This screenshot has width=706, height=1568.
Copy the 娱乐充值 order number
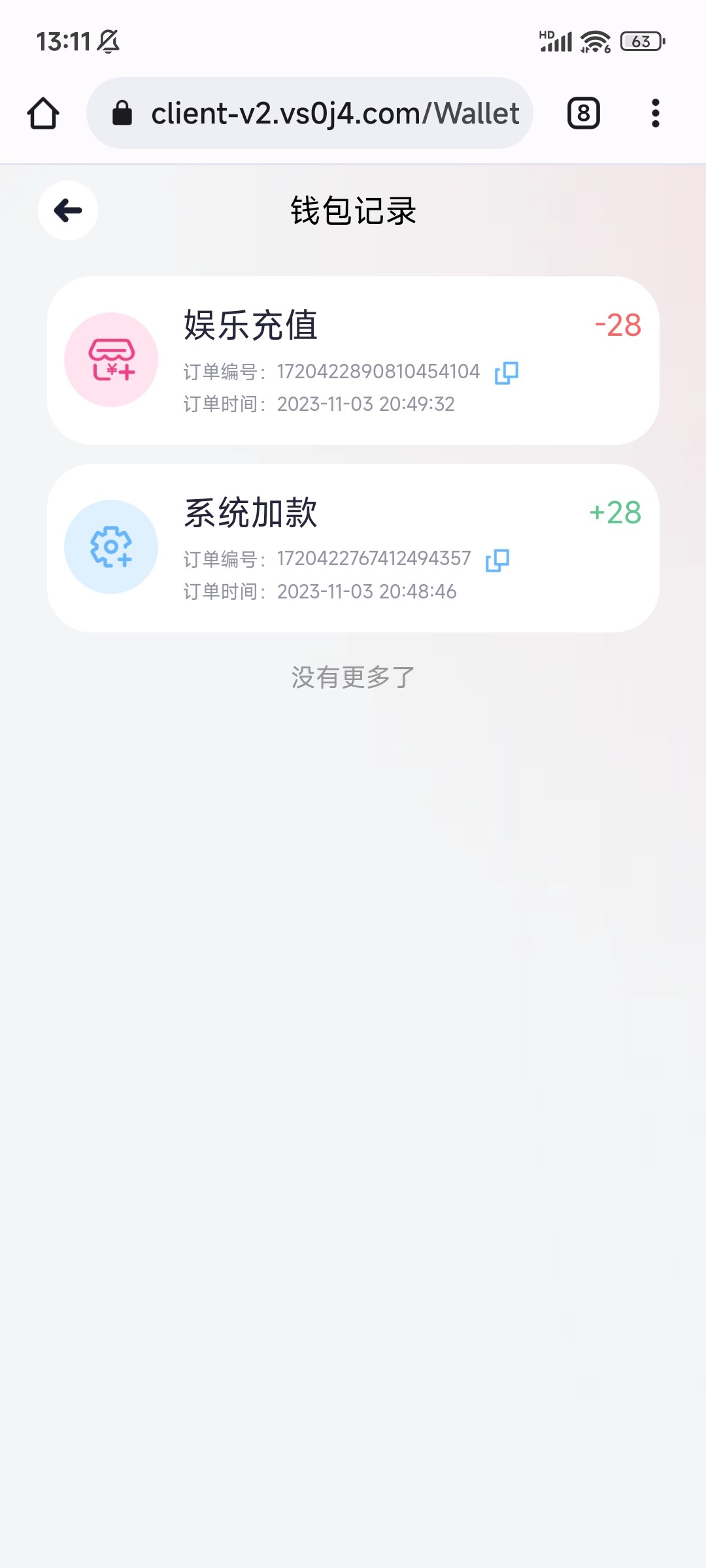click(x=507, y=373)
